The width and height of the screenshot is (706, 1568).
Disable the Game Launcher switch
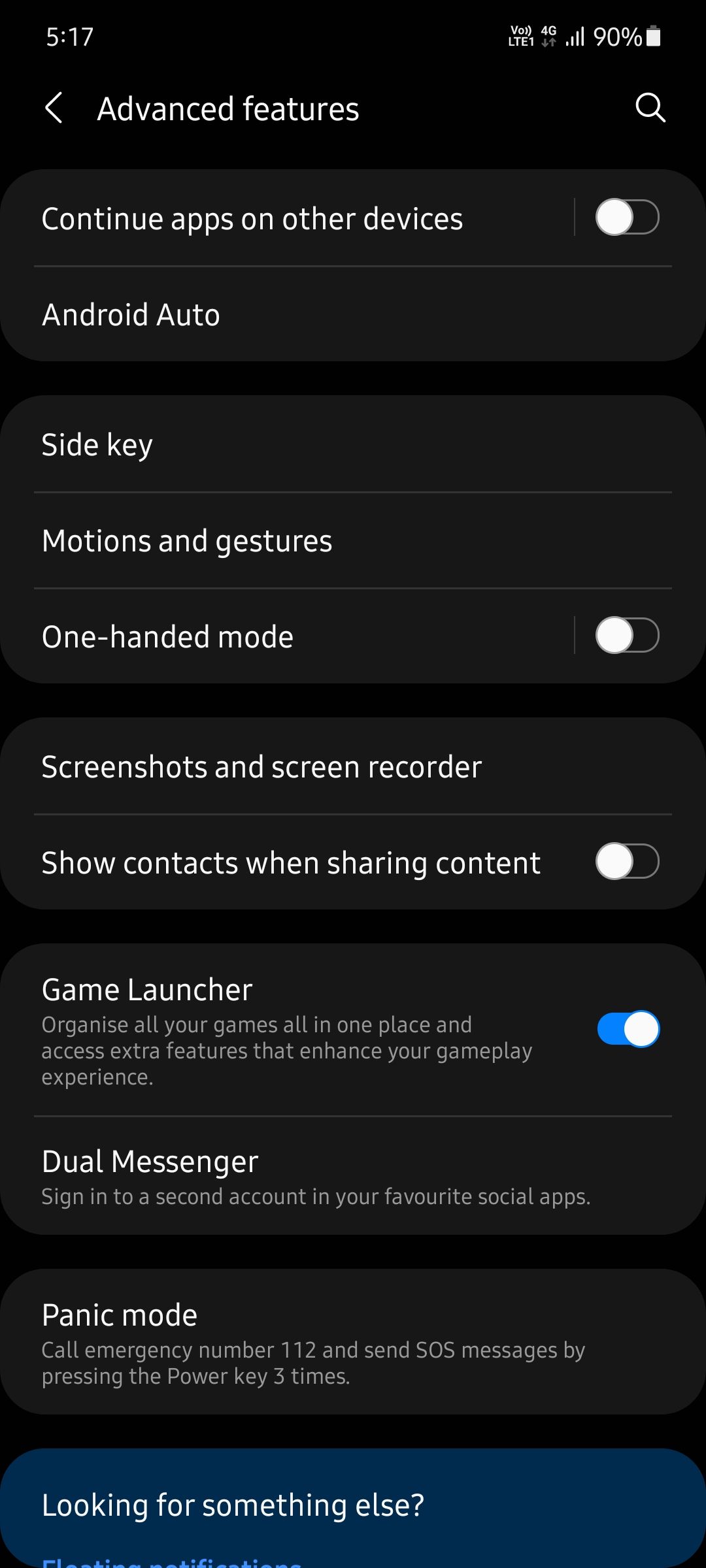628,1030
